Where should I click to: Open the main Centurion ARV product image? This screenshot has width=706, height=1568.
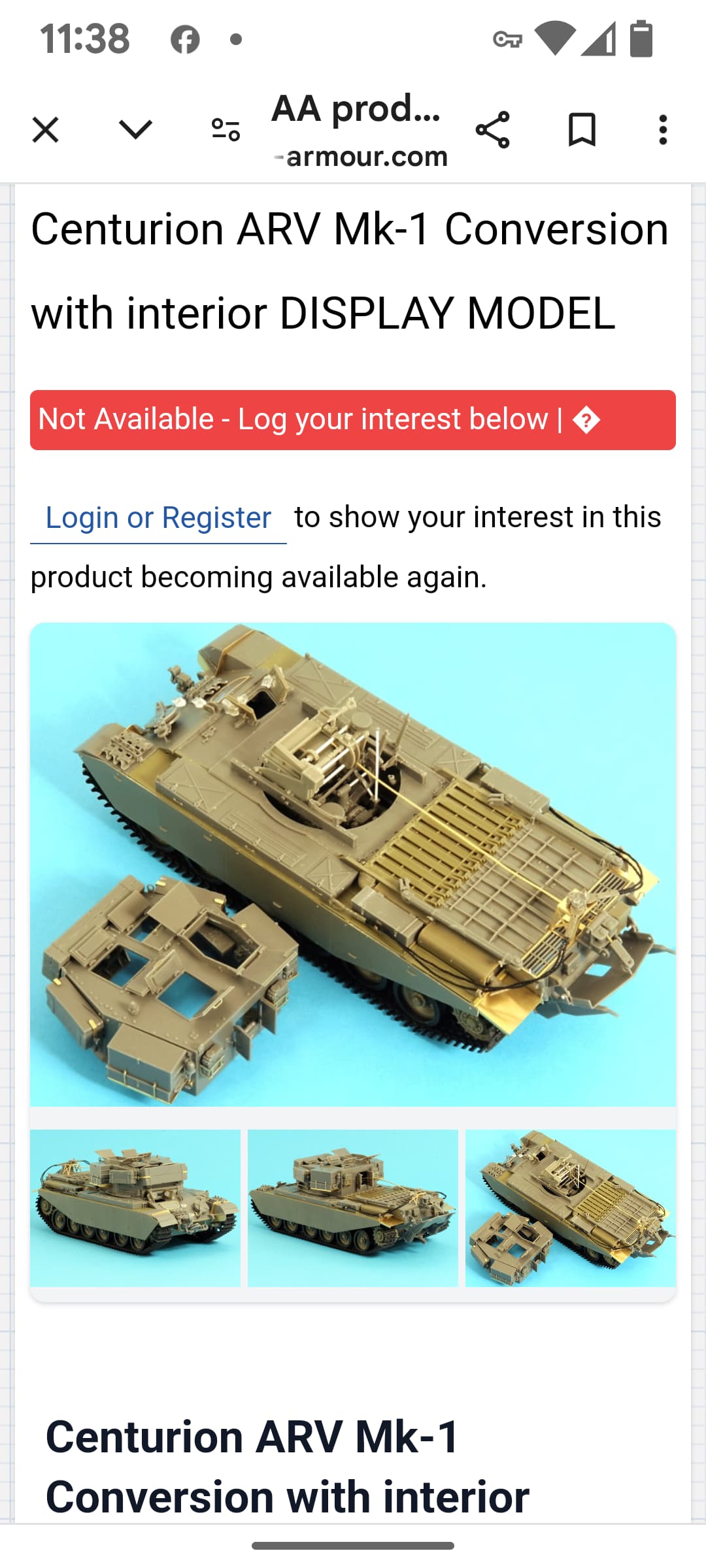coord(353,864)
